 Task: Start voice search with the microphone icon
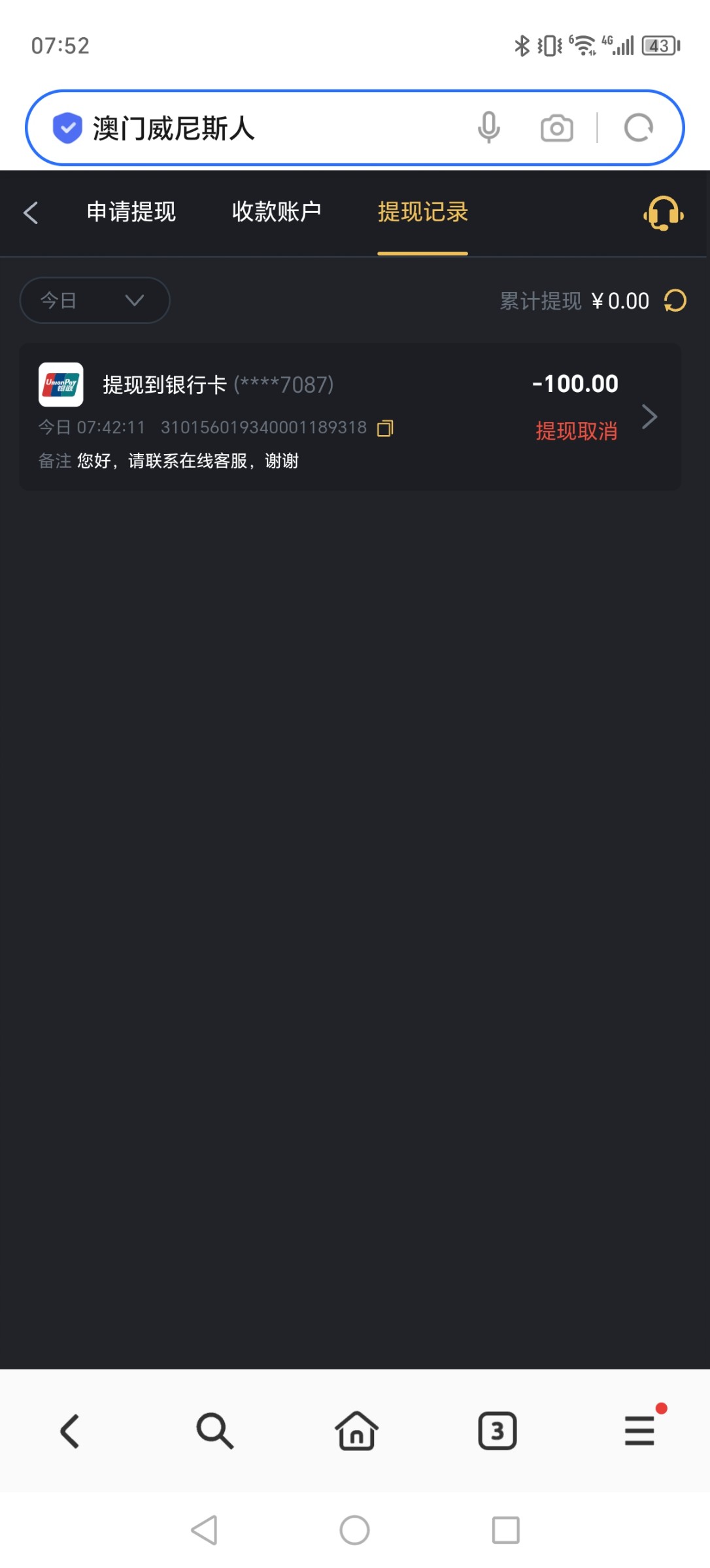click(x=488, y=127)
